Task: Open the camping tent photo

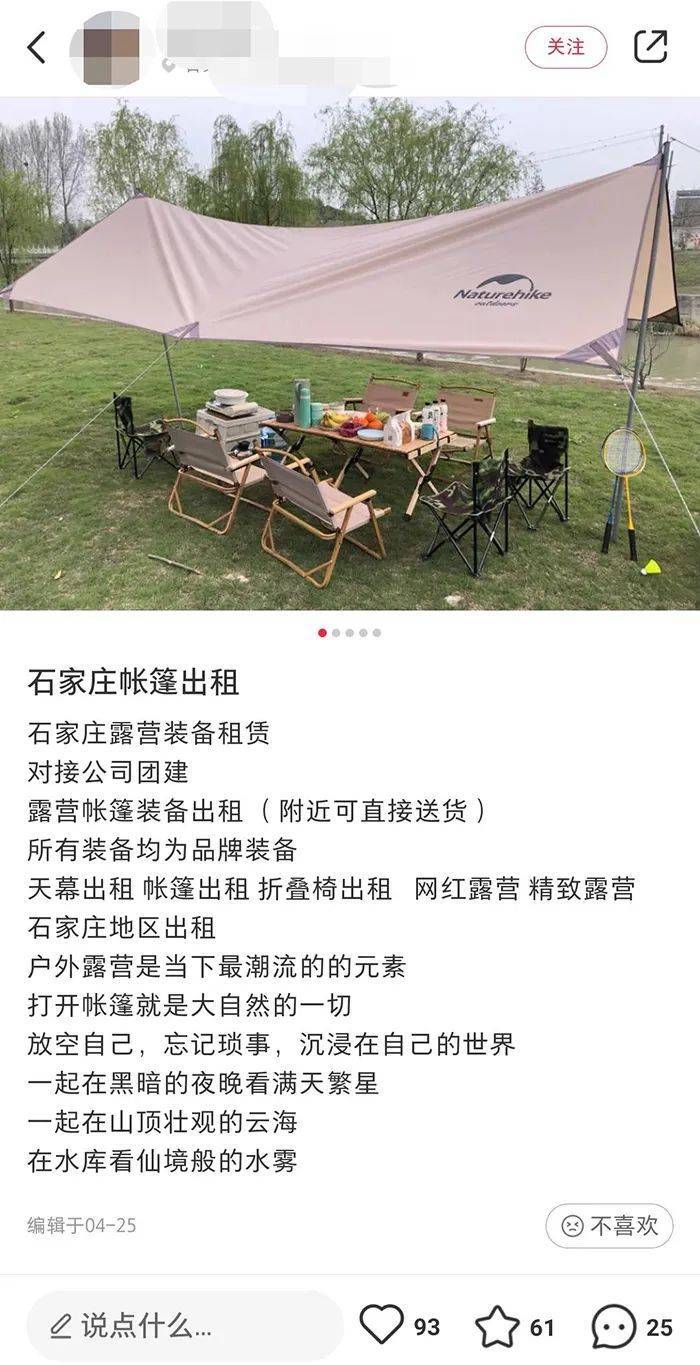Action: tap(350, 355)
